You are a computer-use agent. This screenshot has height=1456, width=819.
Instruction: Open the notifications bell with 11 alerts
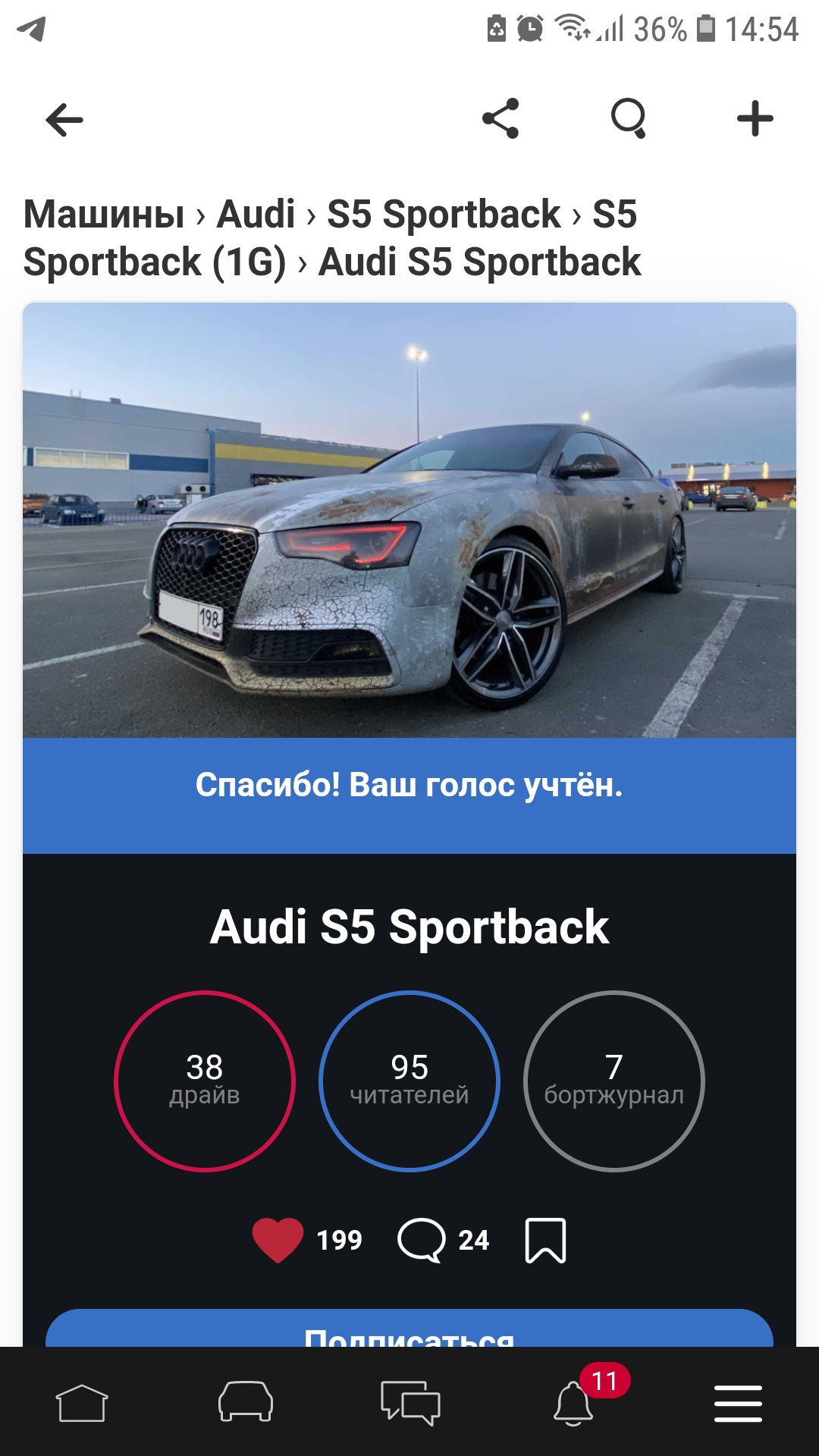coord(574,1403)
